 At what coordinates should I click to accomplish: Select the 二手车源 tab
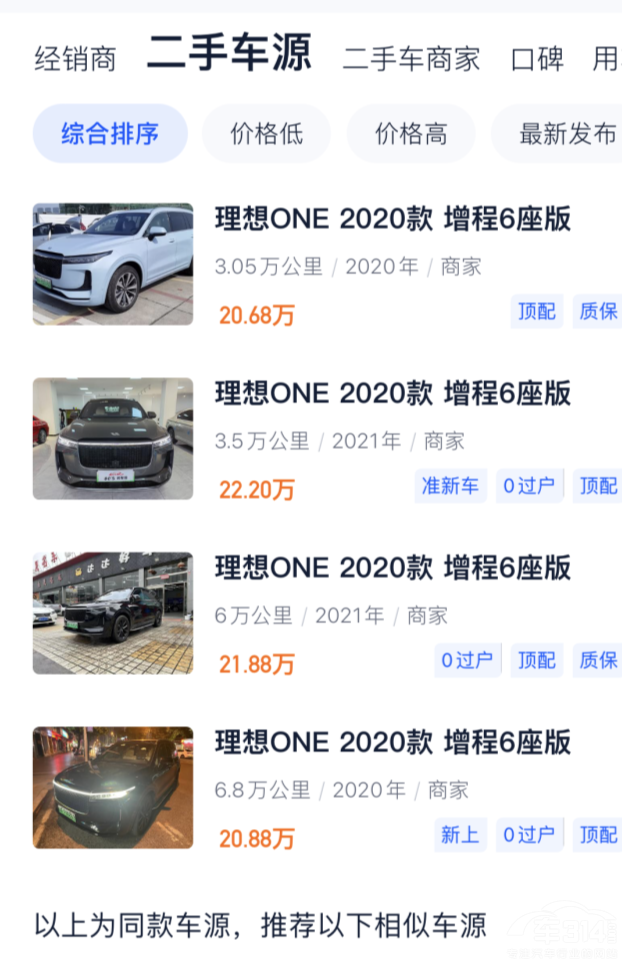click(x=229, y=54)
